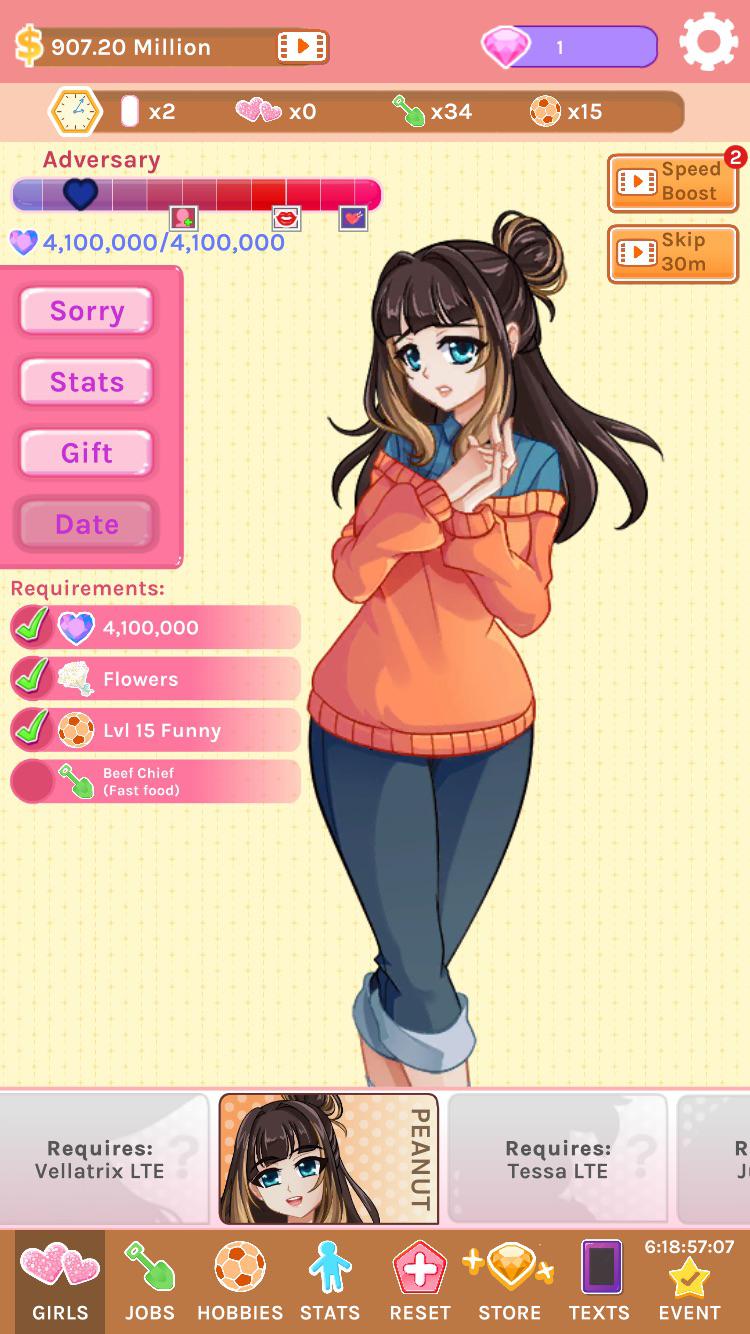Viewport: 750px width, 1334px height.
Task: Say Sorry to the girl
Action: [x=87, y=311]
